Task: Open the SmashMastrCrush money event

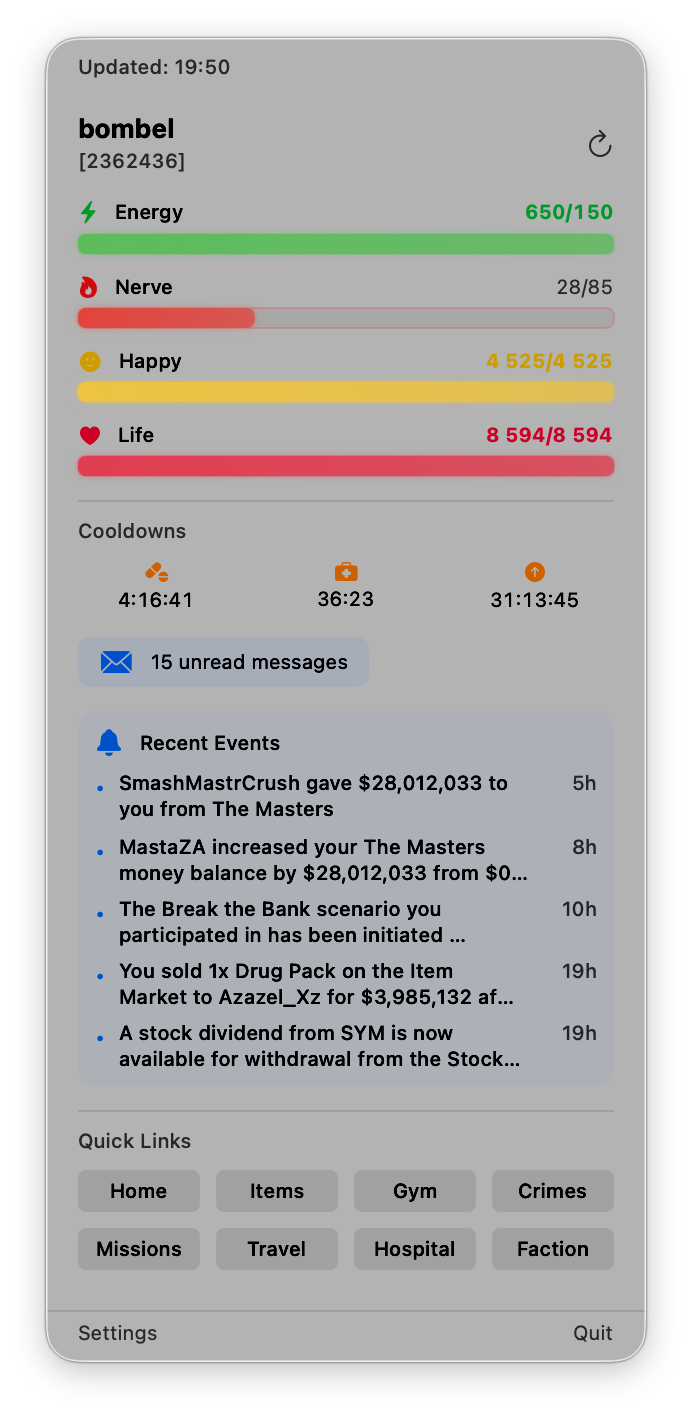Action: pyautogui.click(x=313, y=796)
